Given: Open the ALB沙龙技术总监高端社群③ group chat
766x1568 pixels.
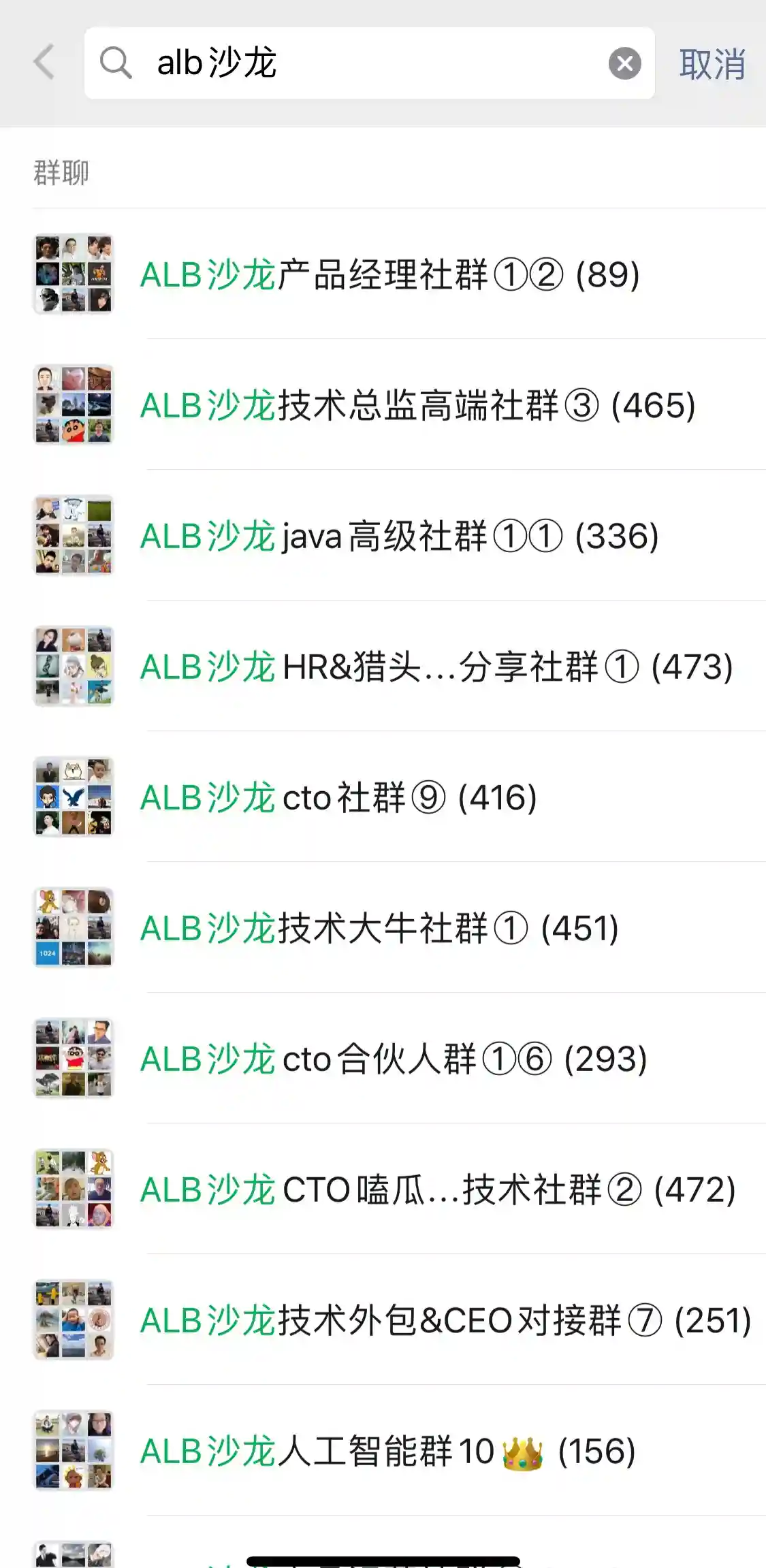Looking at the screenshot, I should click(x=417, y=405).
